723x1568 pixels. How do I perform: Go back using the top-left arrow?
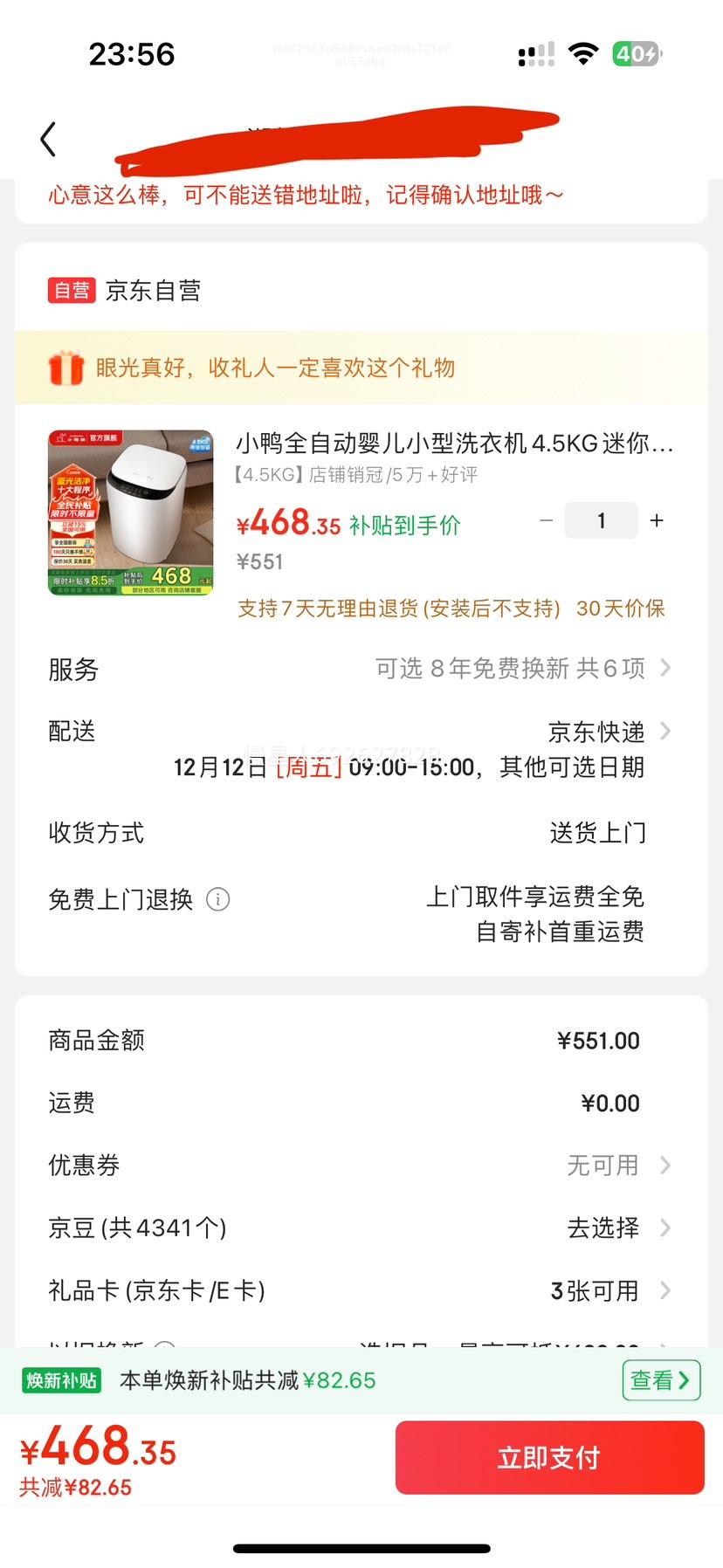(48, 140)
